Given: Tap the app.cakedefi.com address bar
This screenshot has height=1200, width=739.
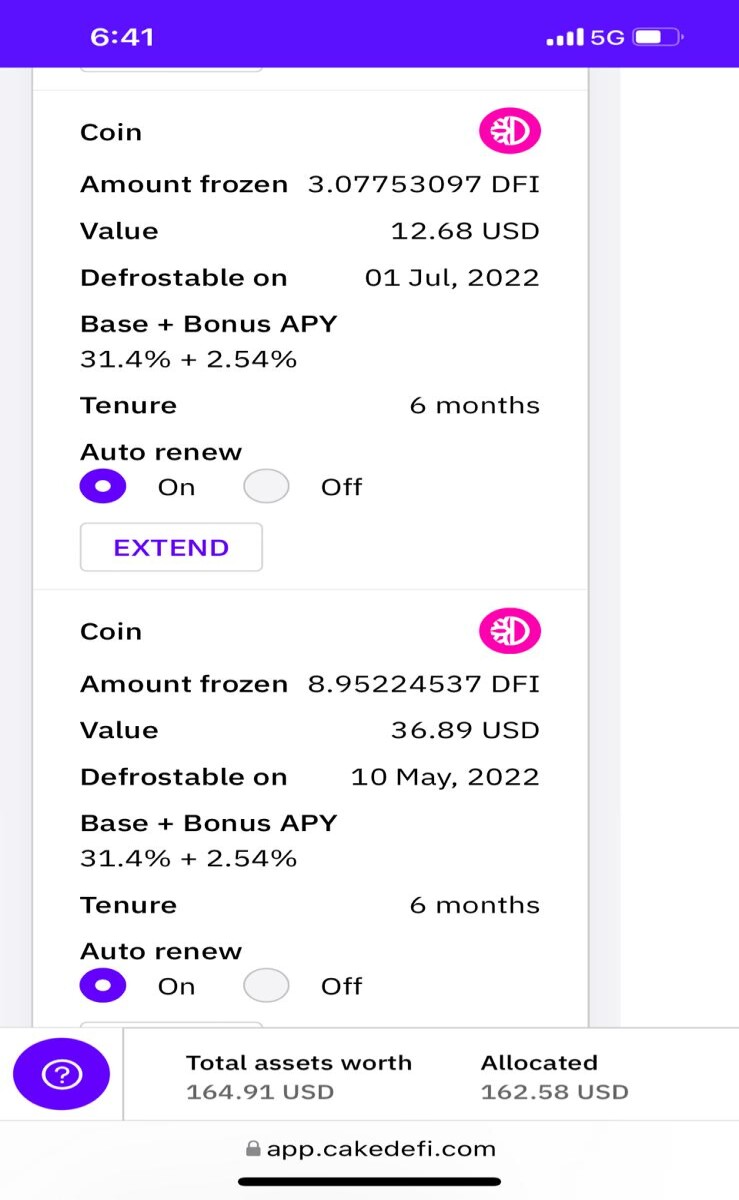Looking at the screenshot, I should (x=370, y=1148).
